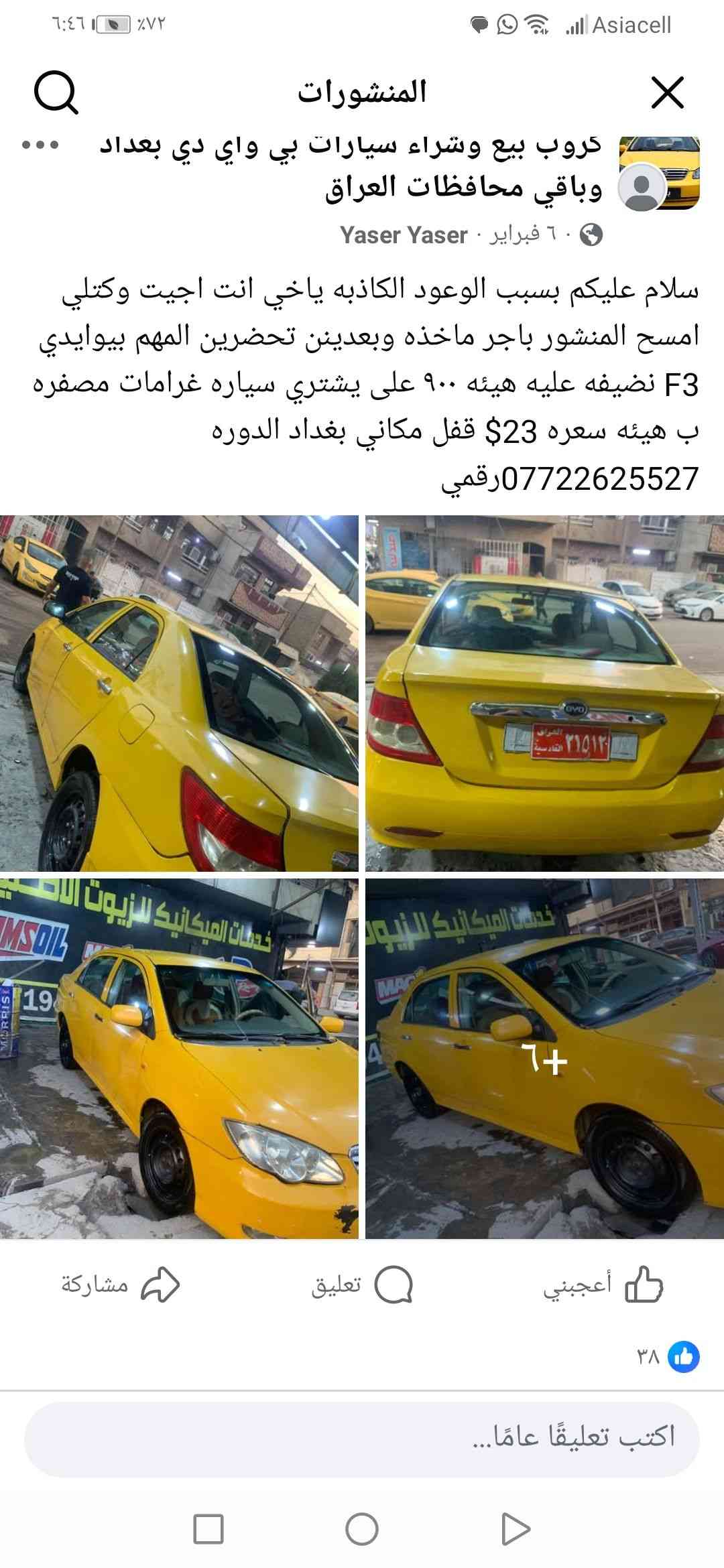Go to the home screen
The height and width of the screenshot is (1568, 724).
coord(362,1530)
